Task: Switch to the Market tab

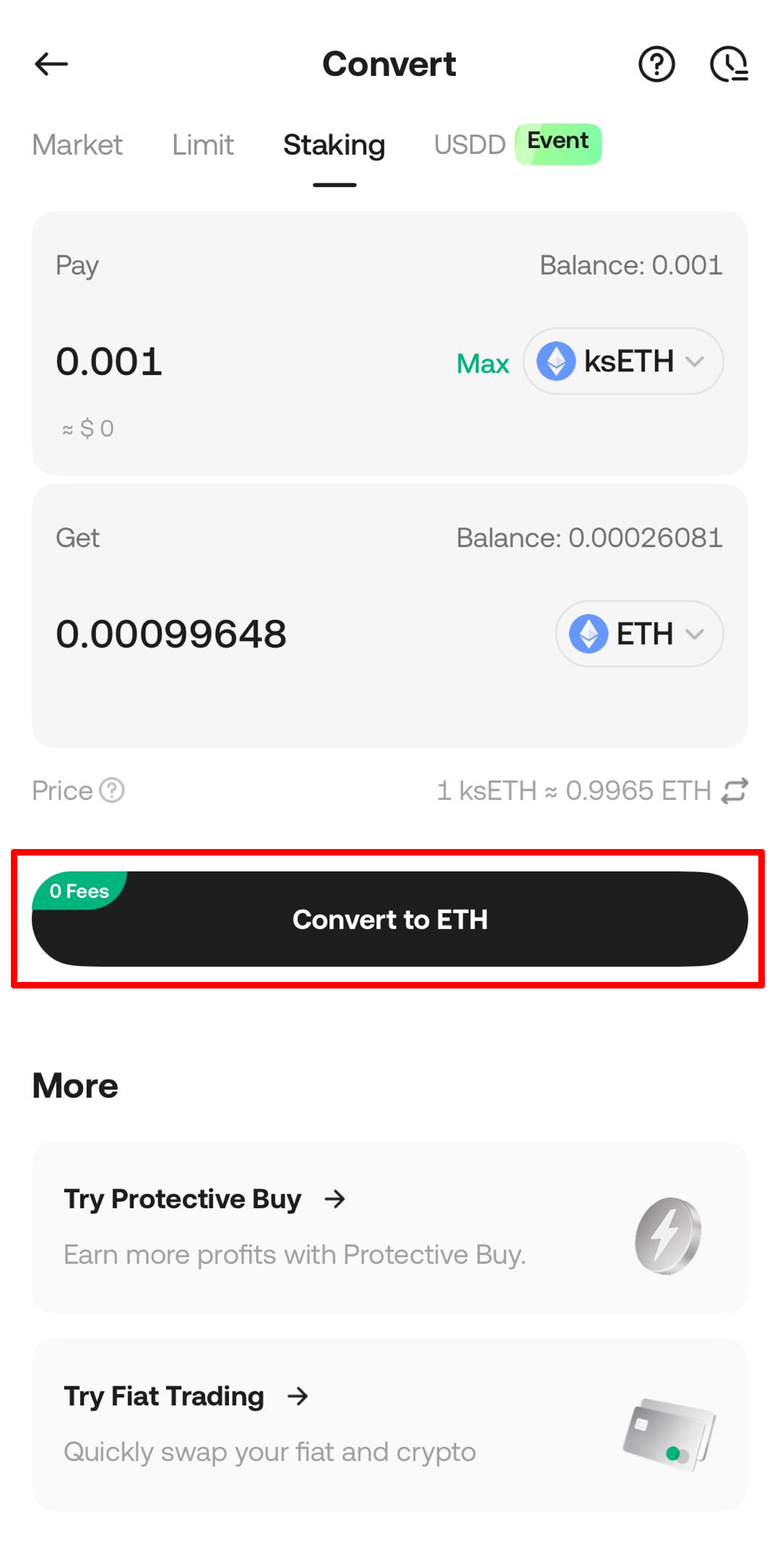Action: coord(77,145)
